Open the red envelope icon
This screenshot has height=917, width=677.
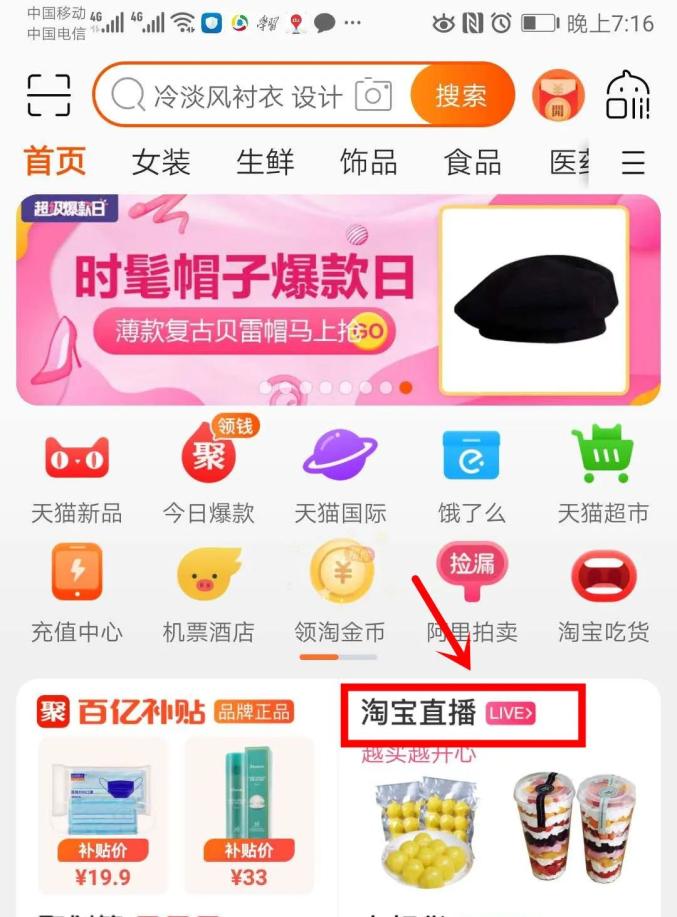tap(558, 96)
